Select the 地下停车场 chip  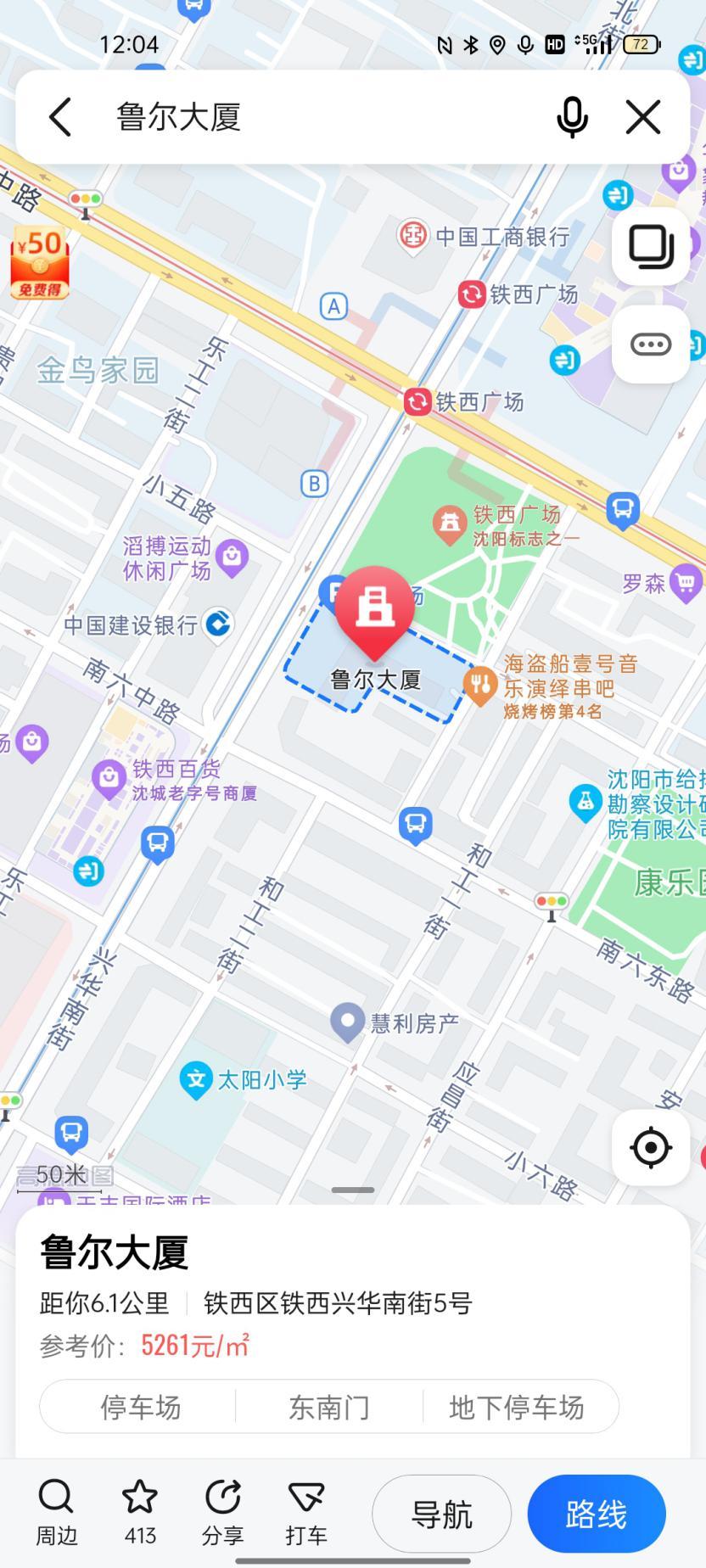click(x=517, y=1407)
